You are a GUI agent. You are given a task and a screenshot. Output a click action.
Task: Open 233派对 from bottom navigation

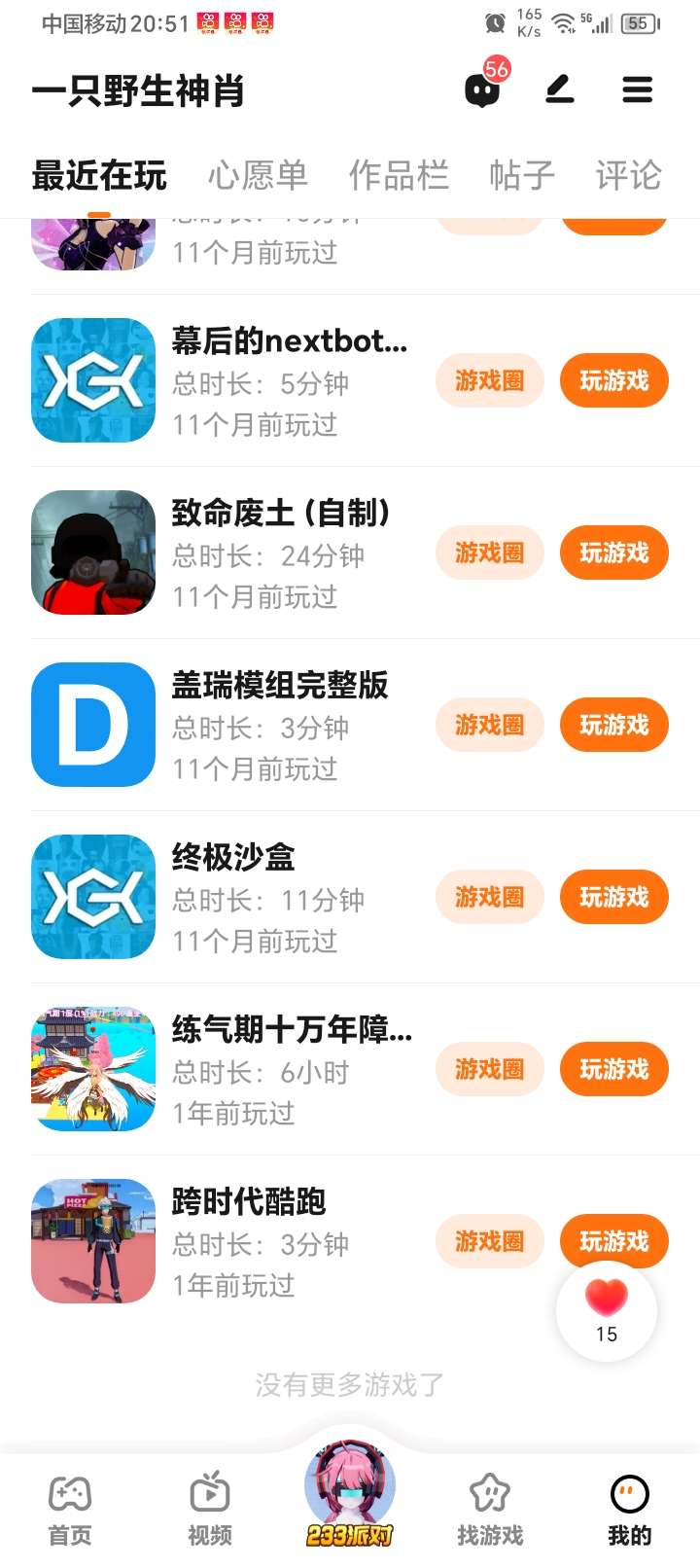(x=350, y=1498)
